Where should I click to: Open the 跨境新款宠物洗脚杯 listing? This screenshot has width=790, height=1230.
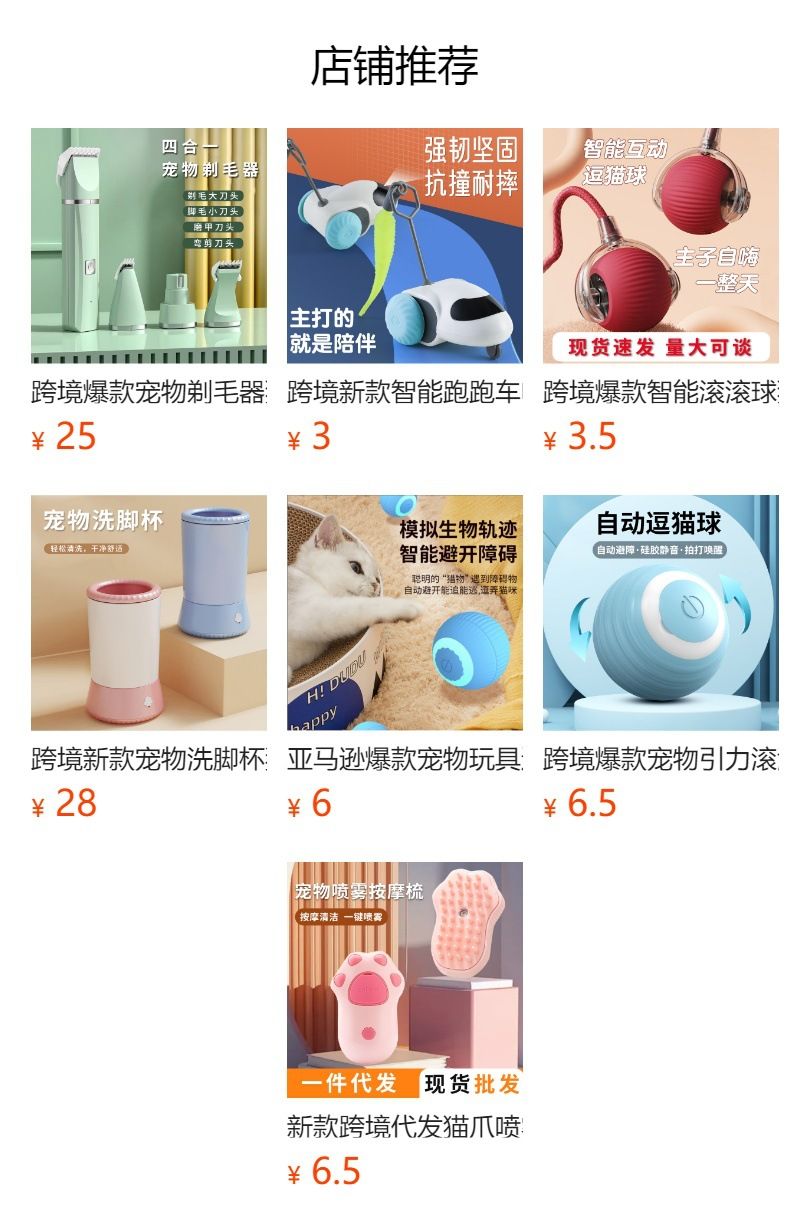pos(149,613)
